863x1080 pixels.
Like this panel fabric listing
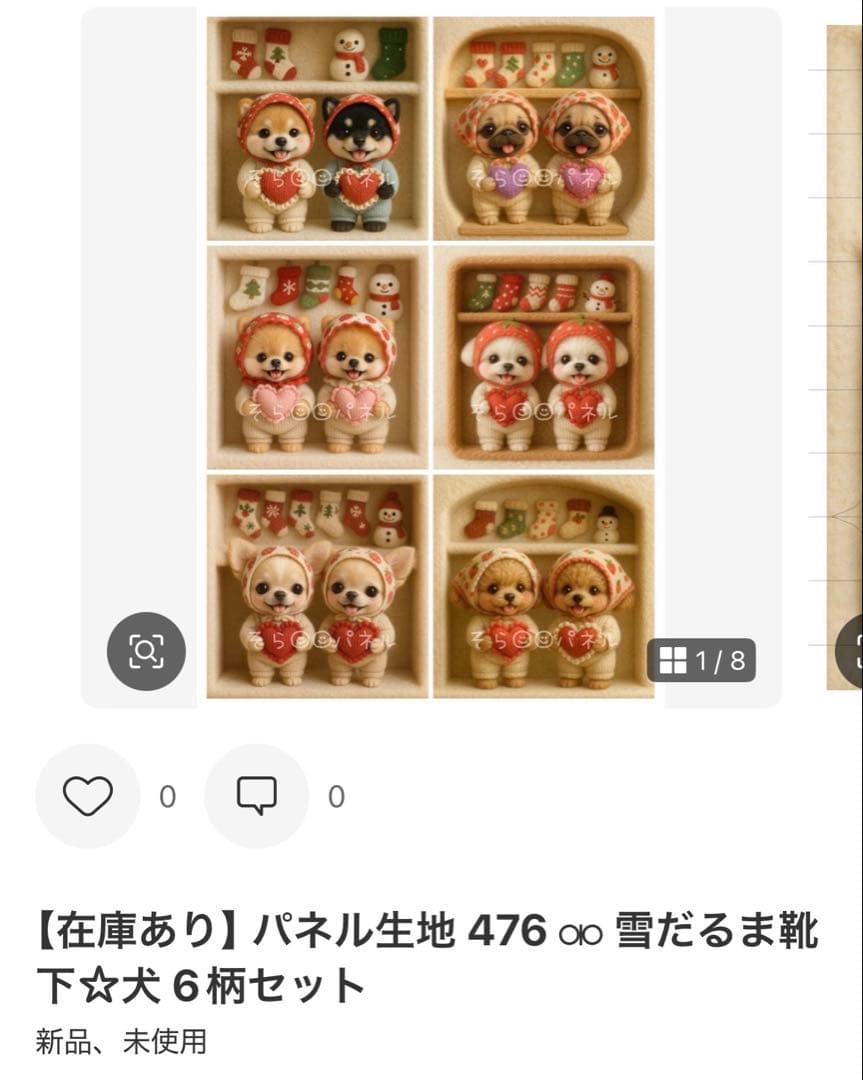[87, 796]
